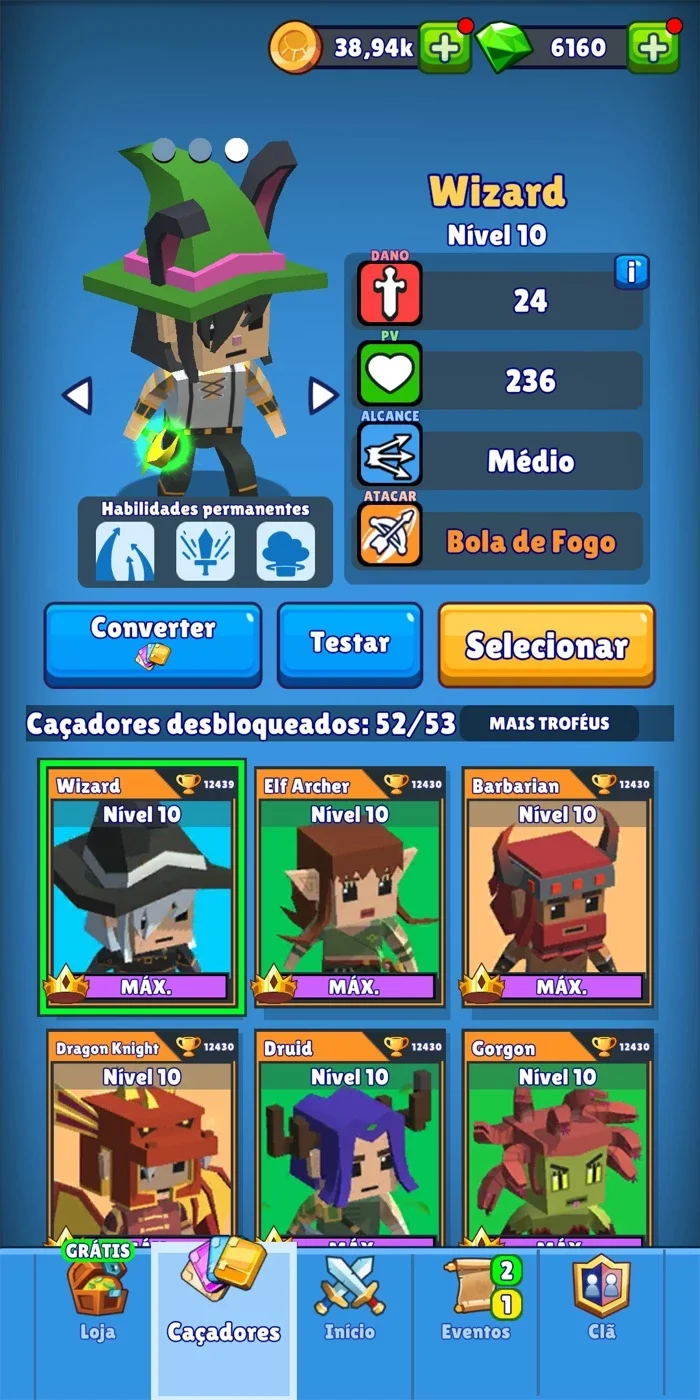Add more coins with the plus button
Image resolution: width=700 pixels, height=1400 pixels.
(445, 47)
